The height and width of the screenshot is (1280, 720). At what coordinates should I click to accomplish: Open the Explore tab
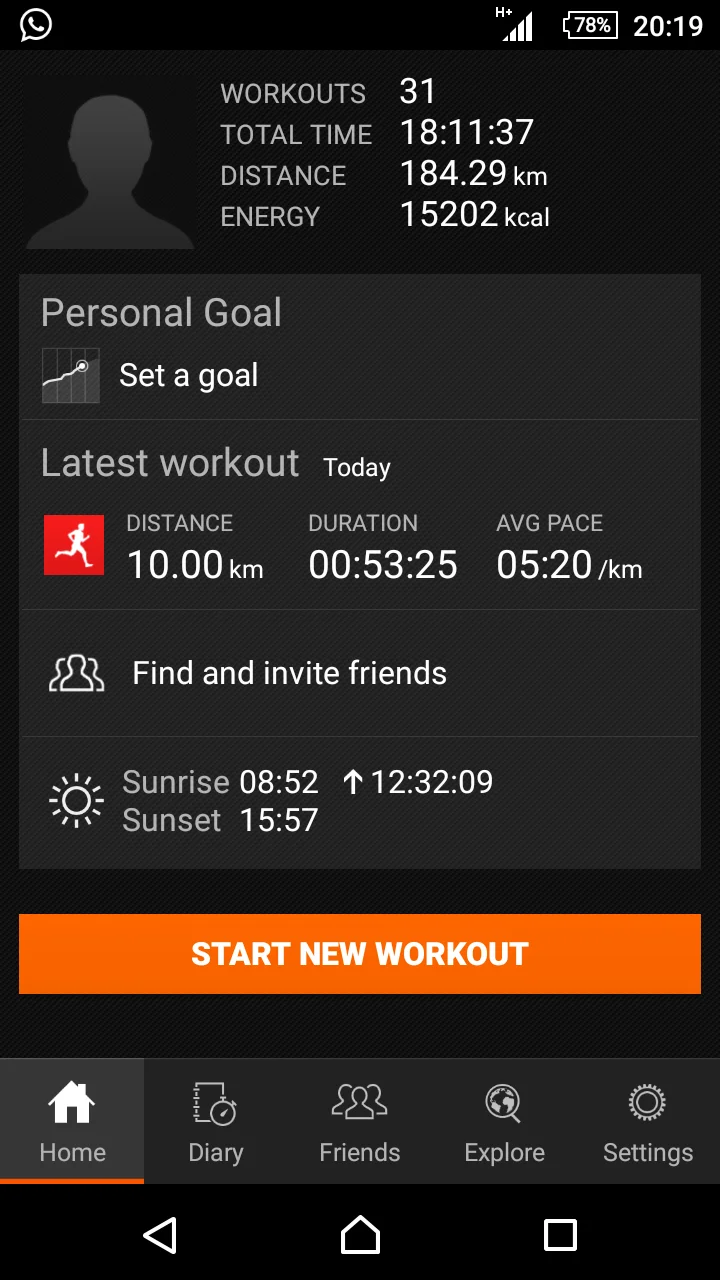pos(504,1122)
